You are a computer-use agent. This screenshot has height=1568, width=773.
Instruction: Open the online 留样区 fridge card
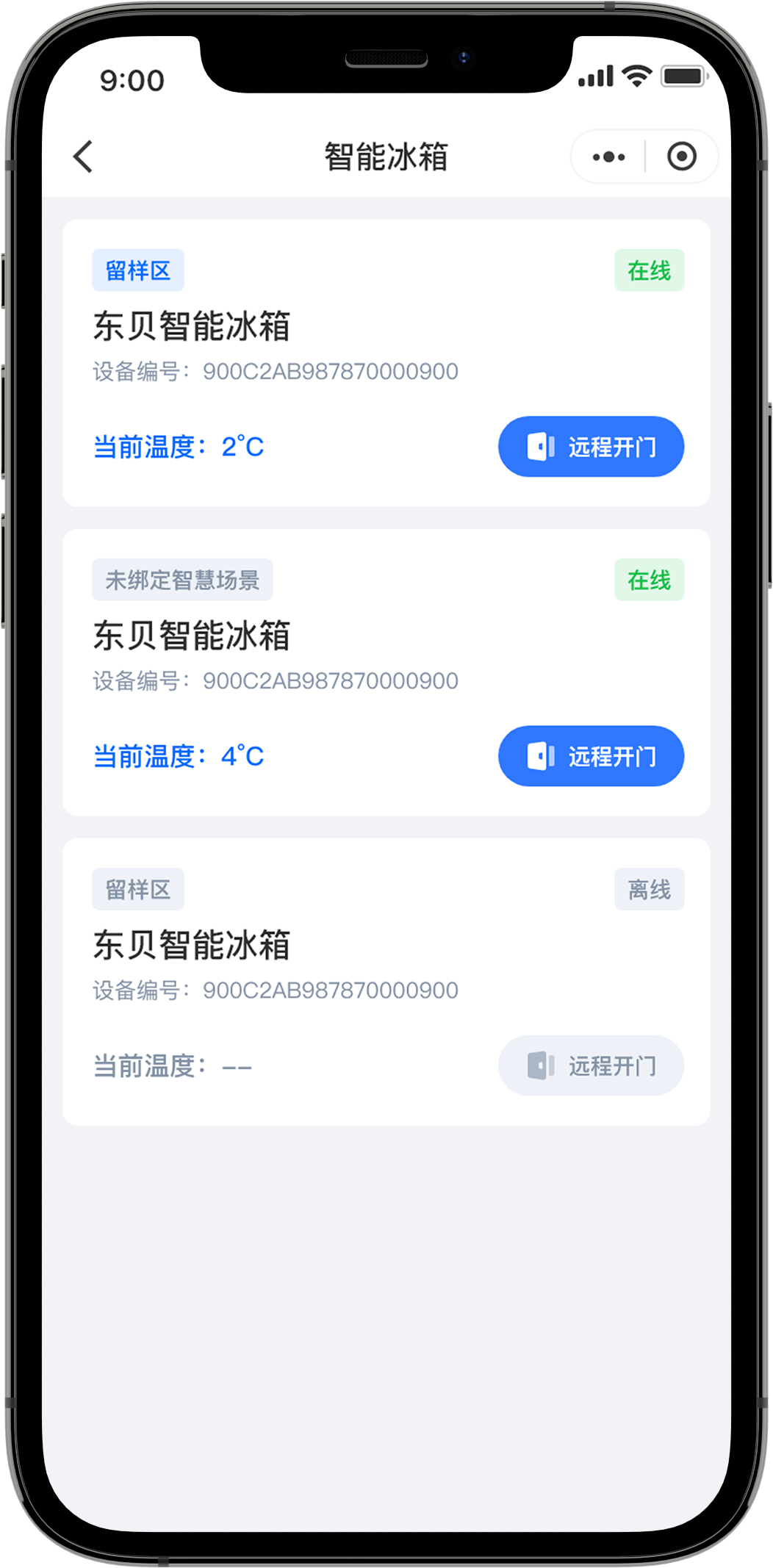click(x=386, y=363)
